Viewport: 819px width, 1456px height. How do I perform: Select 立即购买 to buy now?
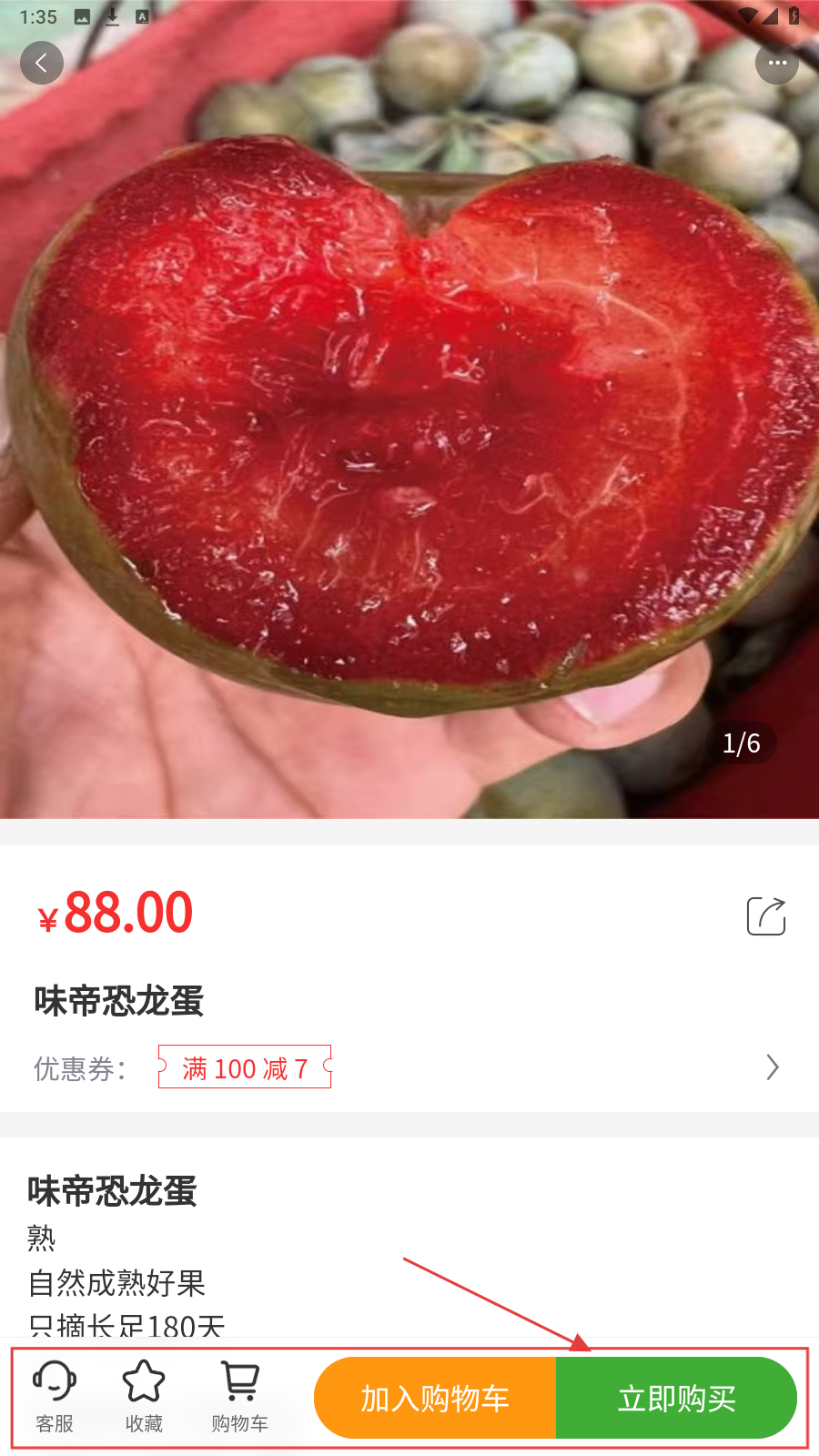(677, 1399)
